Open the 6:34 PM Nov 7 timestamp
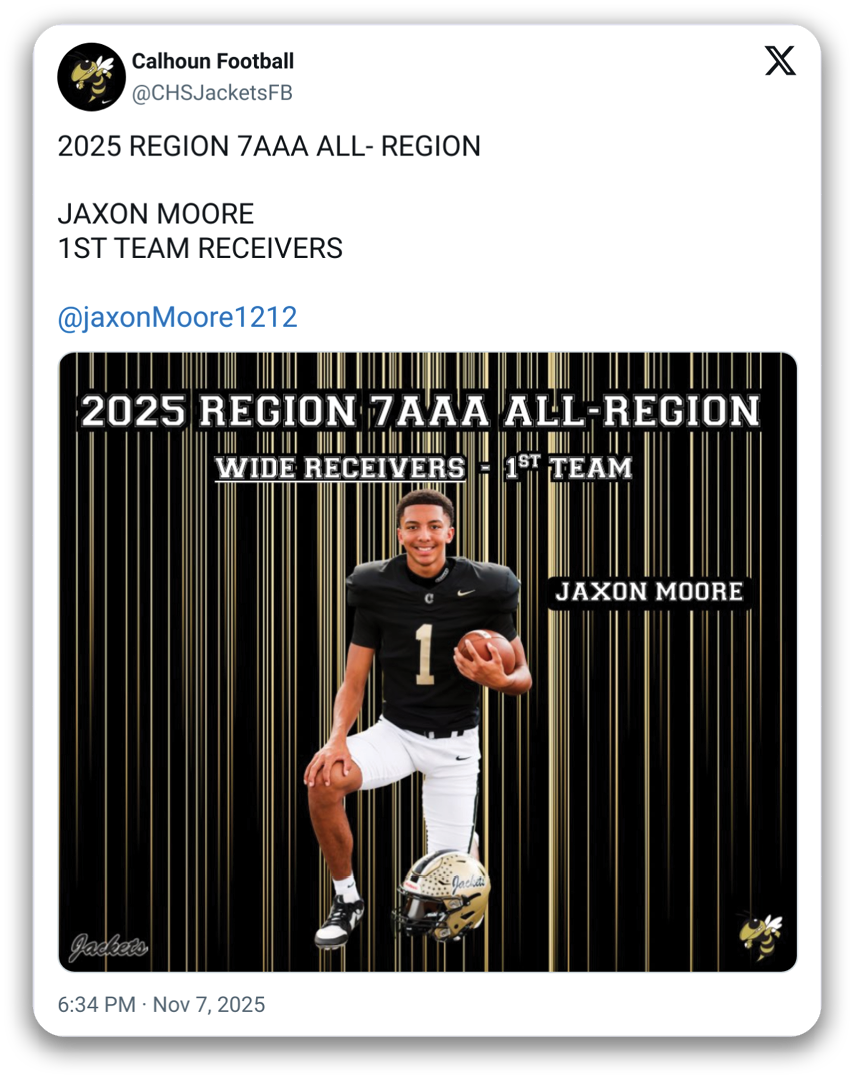This screenshot has height=1079, width=854. tap(161, 1004)
